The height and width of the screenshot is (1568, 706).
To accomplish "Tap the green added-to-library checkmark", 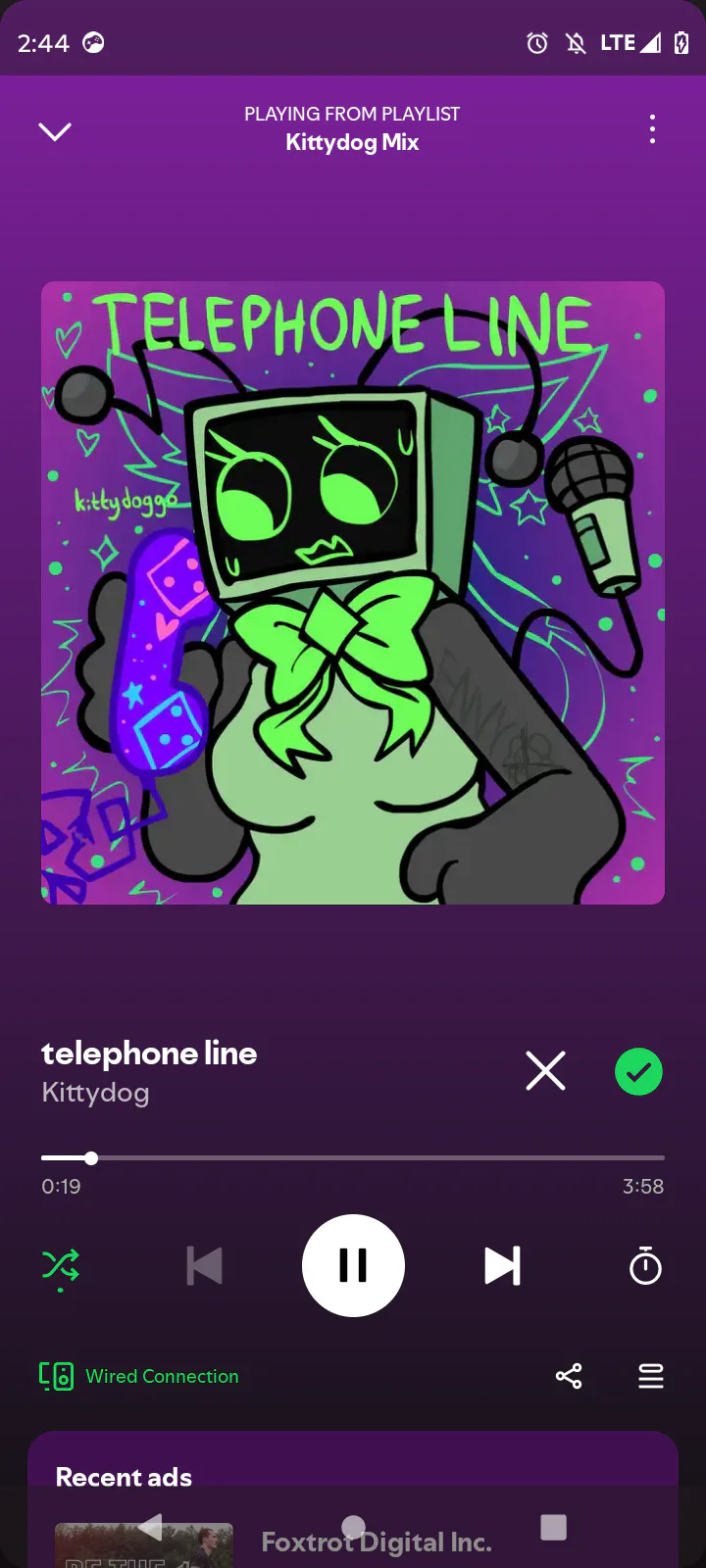I will point(638,1071).
